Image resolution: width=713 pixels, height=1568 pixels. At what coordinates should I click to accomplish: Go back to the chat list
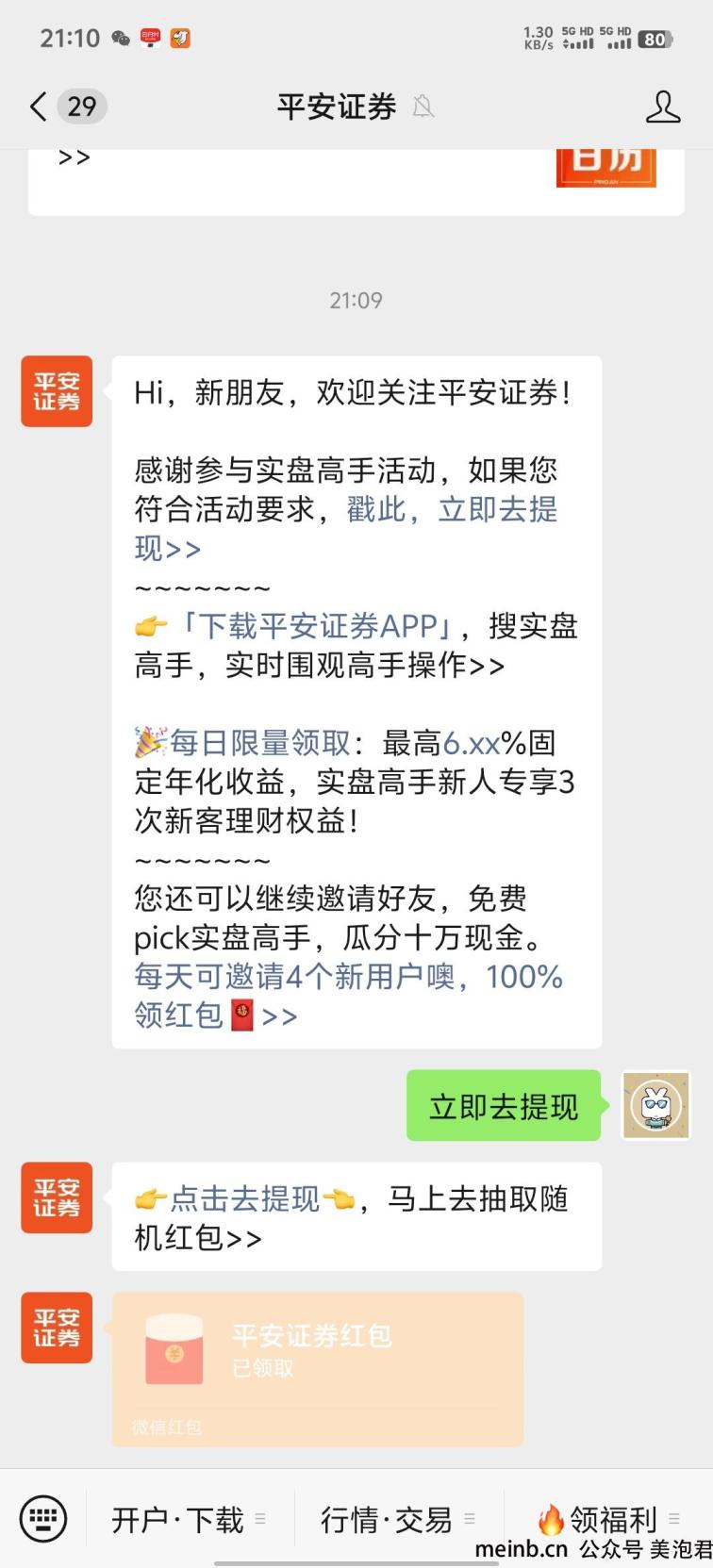[39, 107]
